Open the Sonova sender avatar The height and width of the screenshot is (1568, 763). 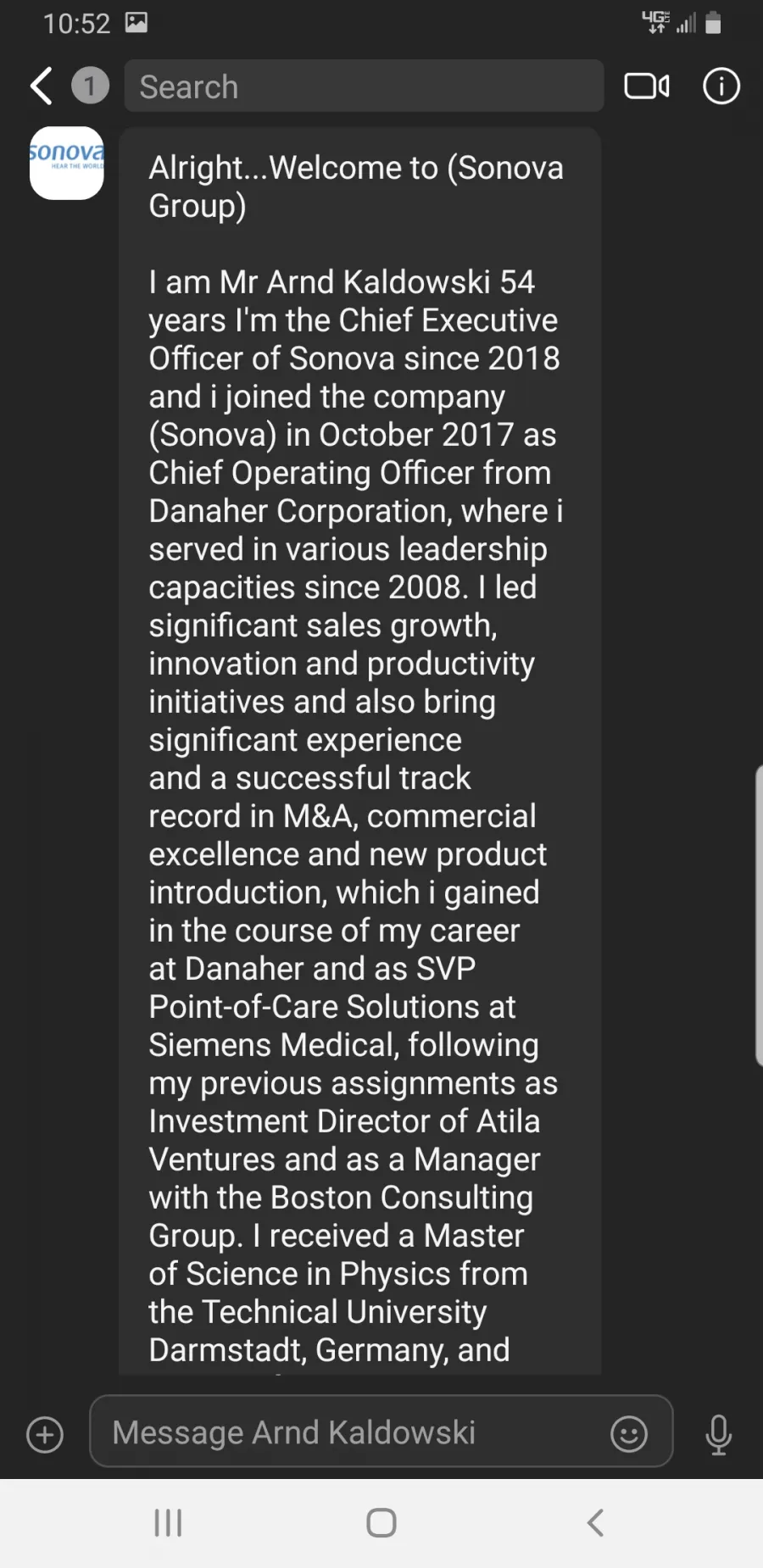[67, 163]
